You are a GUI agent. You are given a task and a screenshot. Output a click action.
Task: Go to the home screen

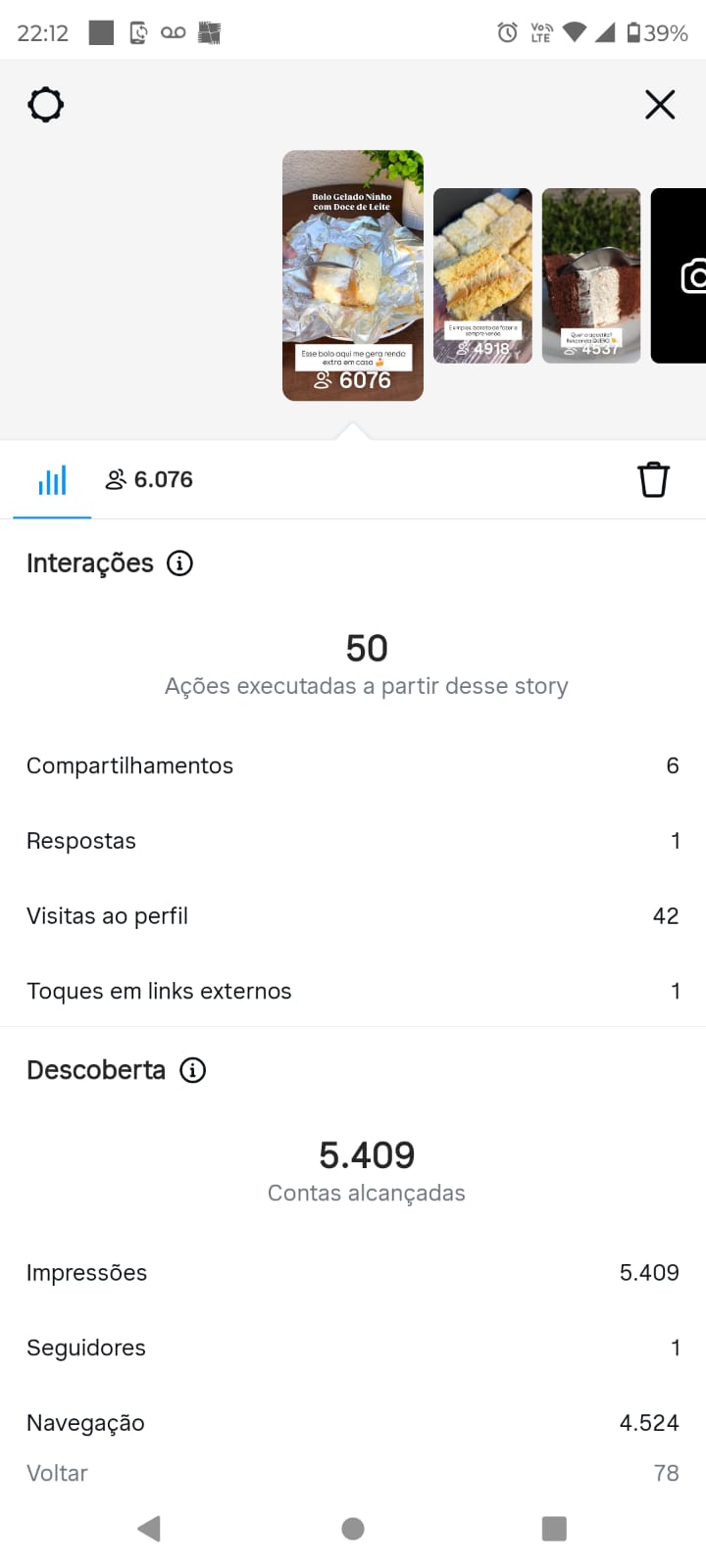coord(353,1529)
